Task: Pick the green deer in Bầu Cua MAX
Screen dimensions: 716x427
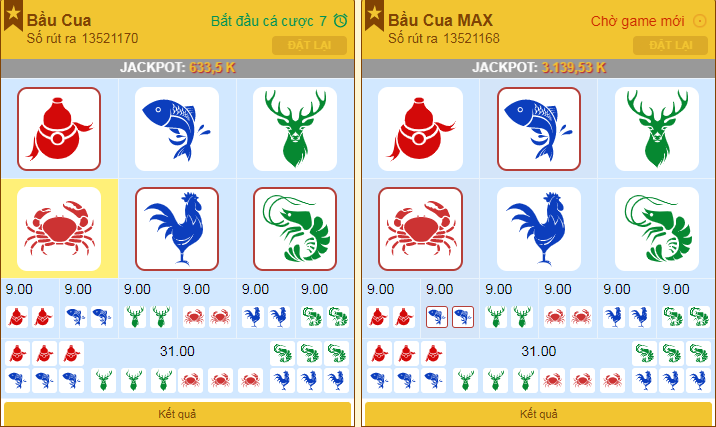Action: [656, 128]
